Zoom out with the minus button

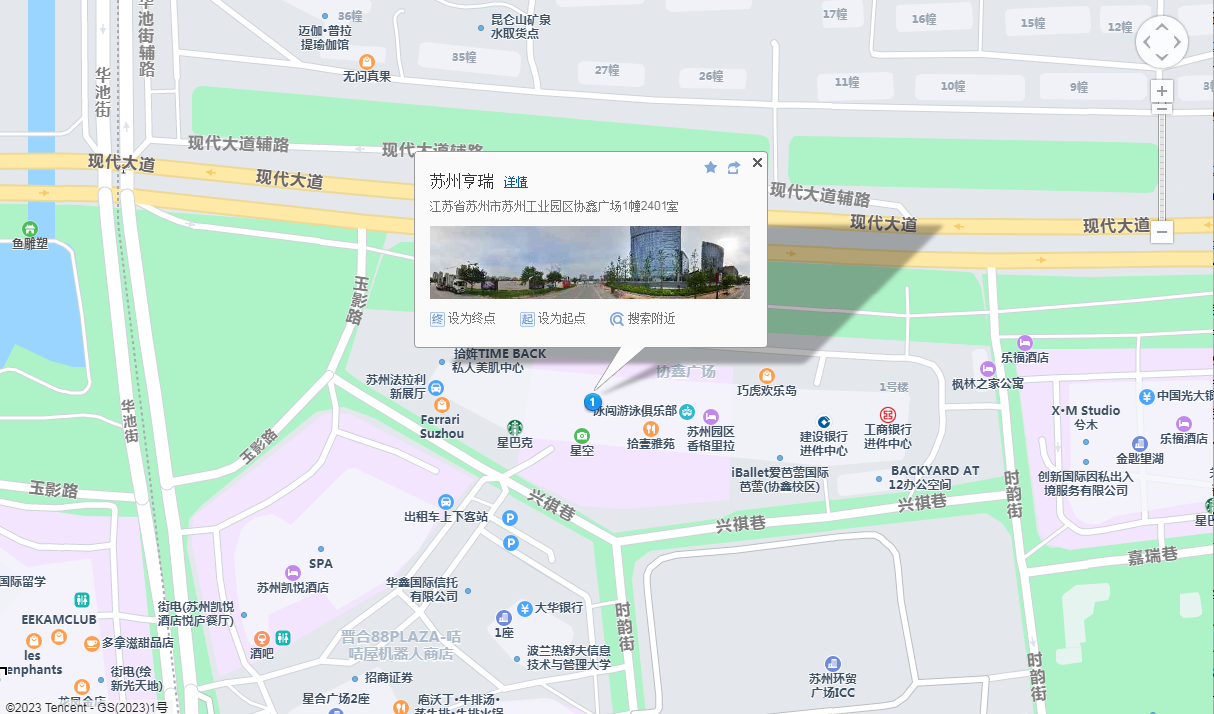click(x=1161, y=232)
